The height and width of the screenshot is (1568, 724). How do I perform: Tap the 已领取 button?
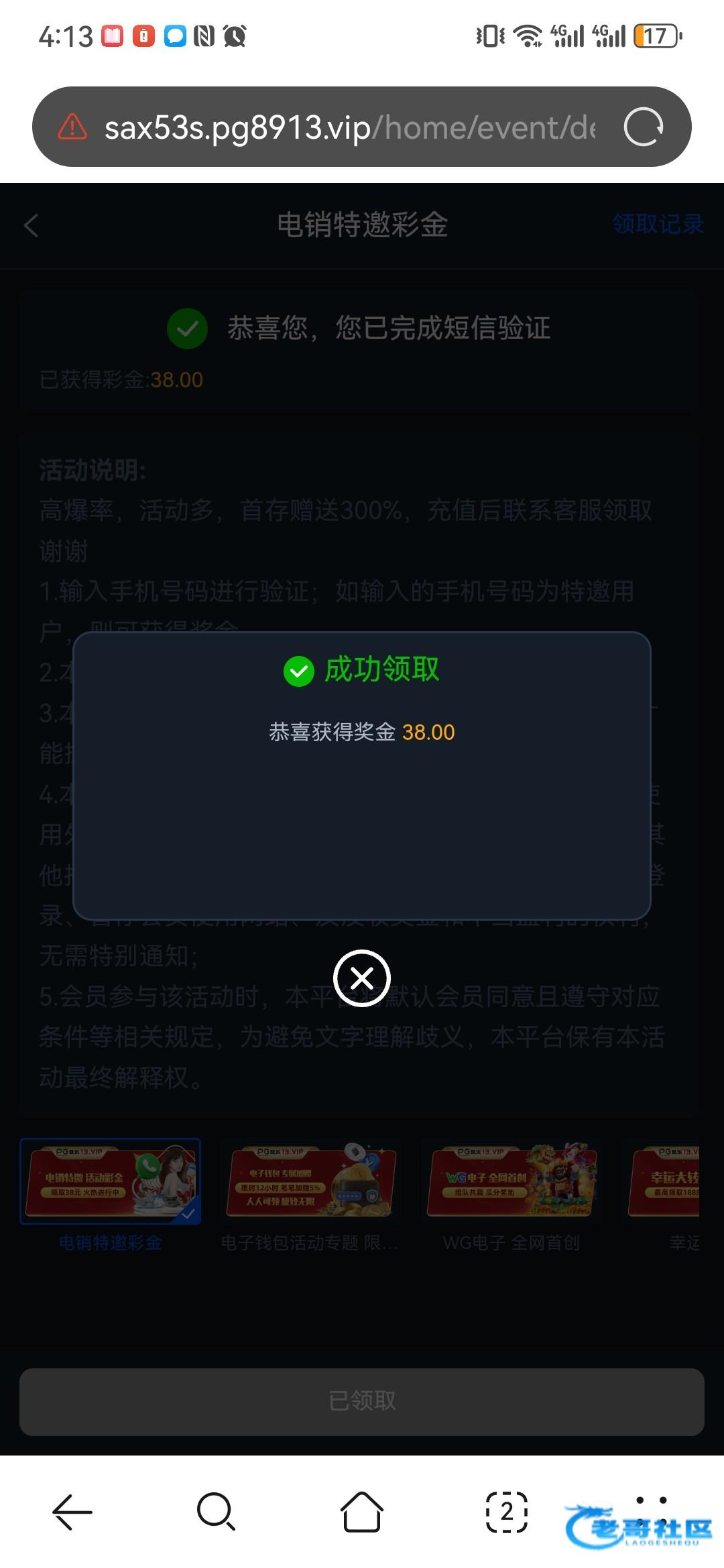[x=362, y=1401]
